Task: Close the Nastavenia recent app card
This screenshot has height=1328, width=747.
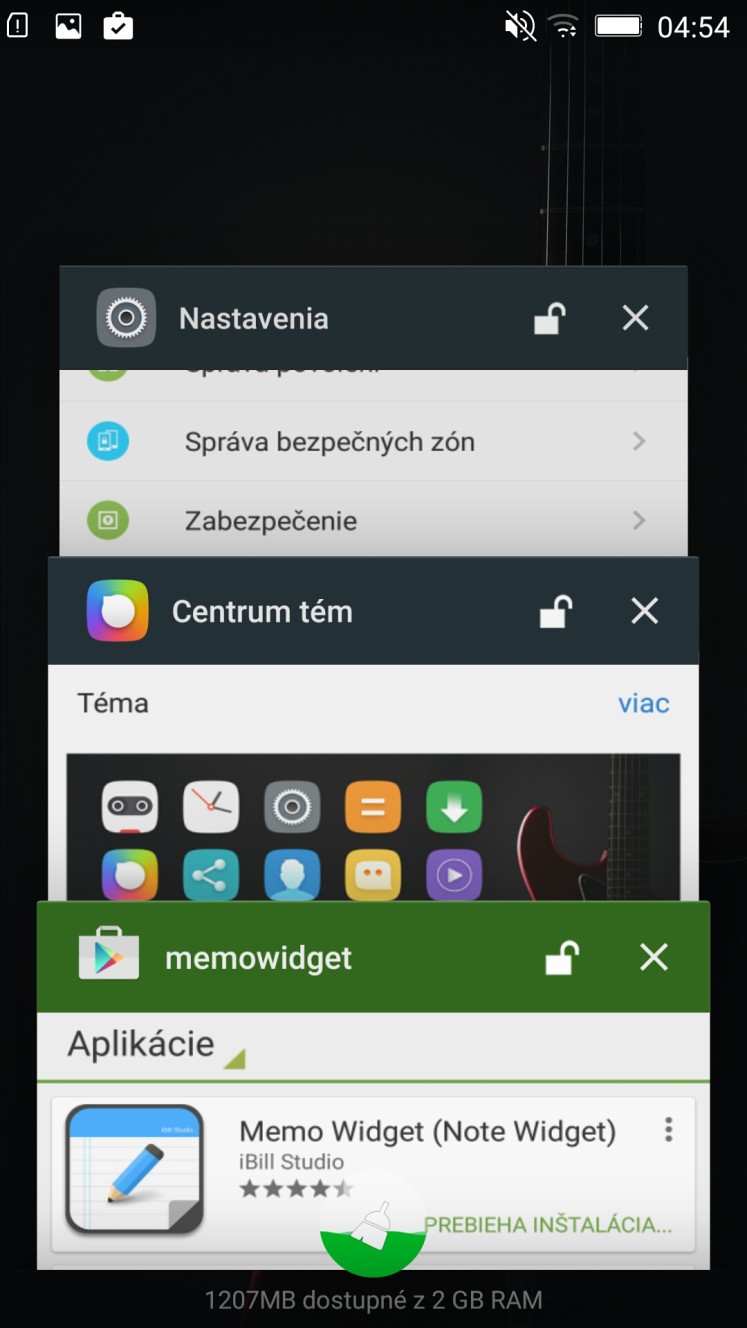Action: click(x=636, y=318)
